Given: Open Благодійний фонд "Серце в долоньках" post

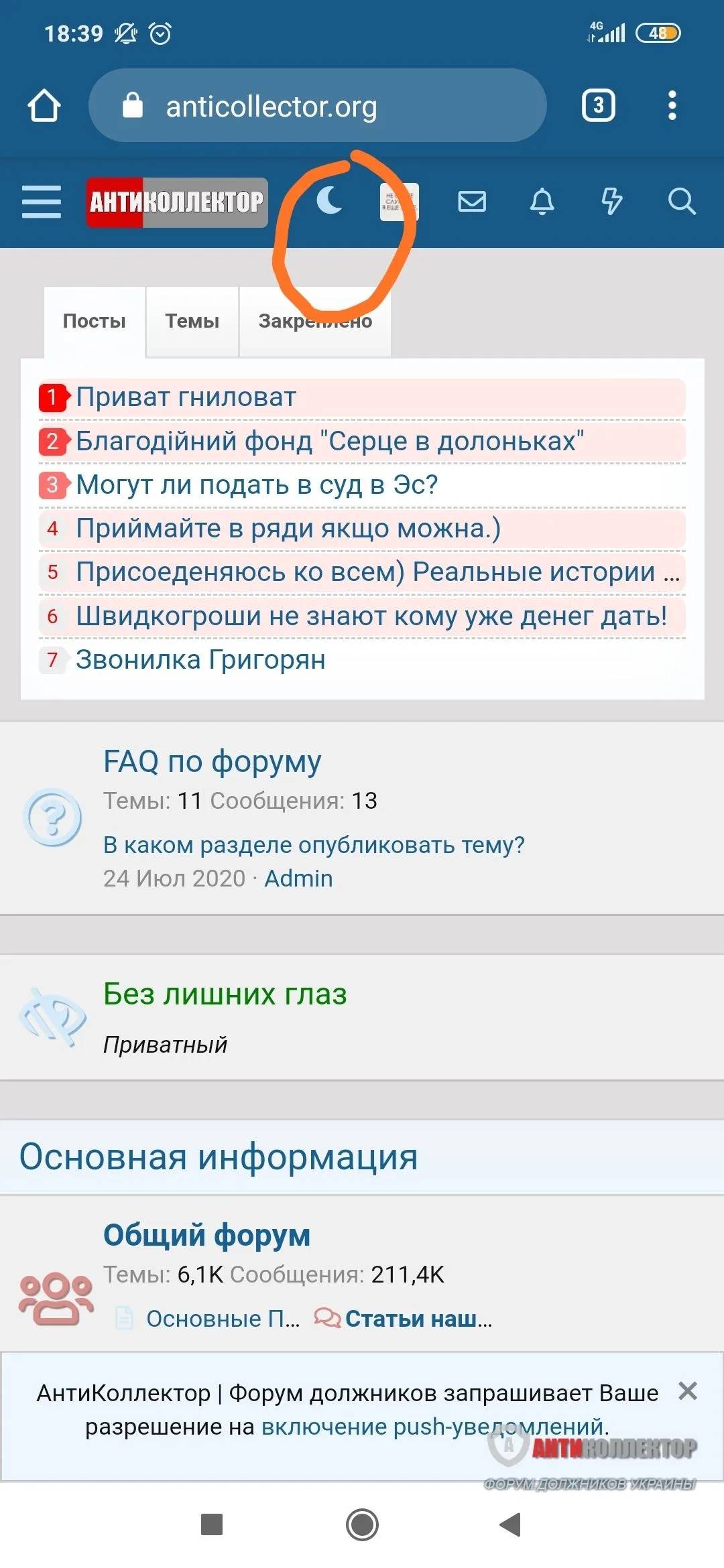Looking at the screenshot, I should coord(329,441).
